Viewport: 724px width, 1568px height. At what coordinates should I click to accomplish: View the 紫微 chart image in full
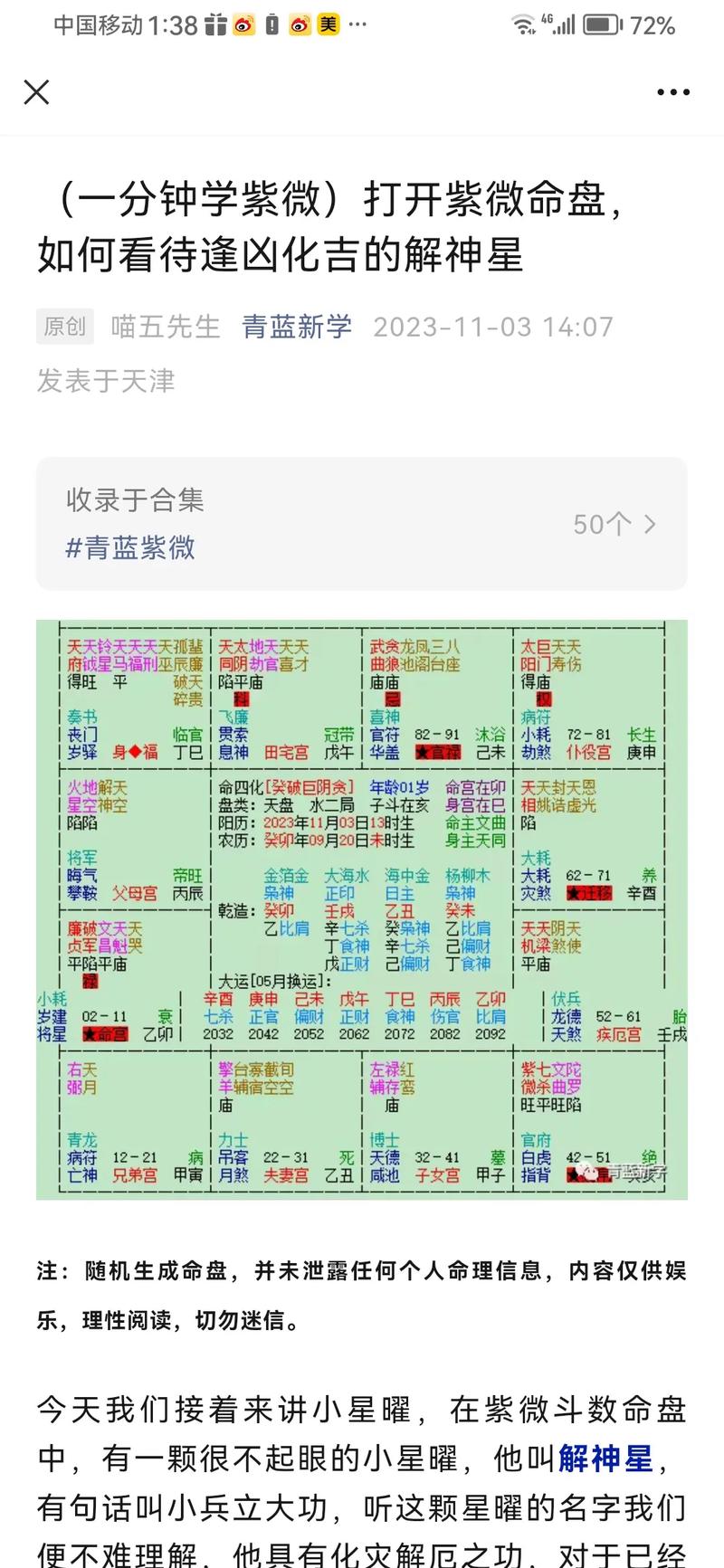[361, 909]
